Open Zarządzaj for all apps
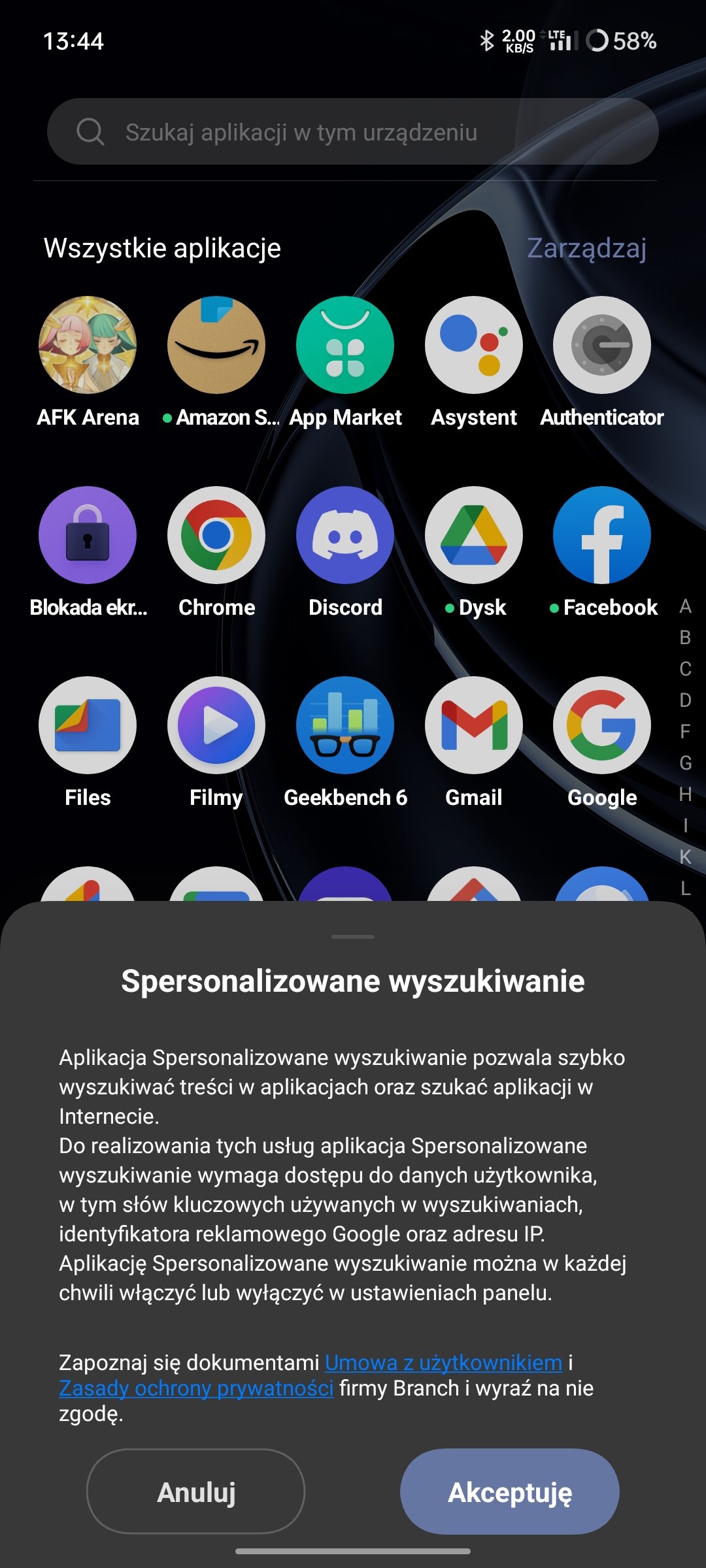Screen dimensions: 706x1568 (x=586, y=248)
